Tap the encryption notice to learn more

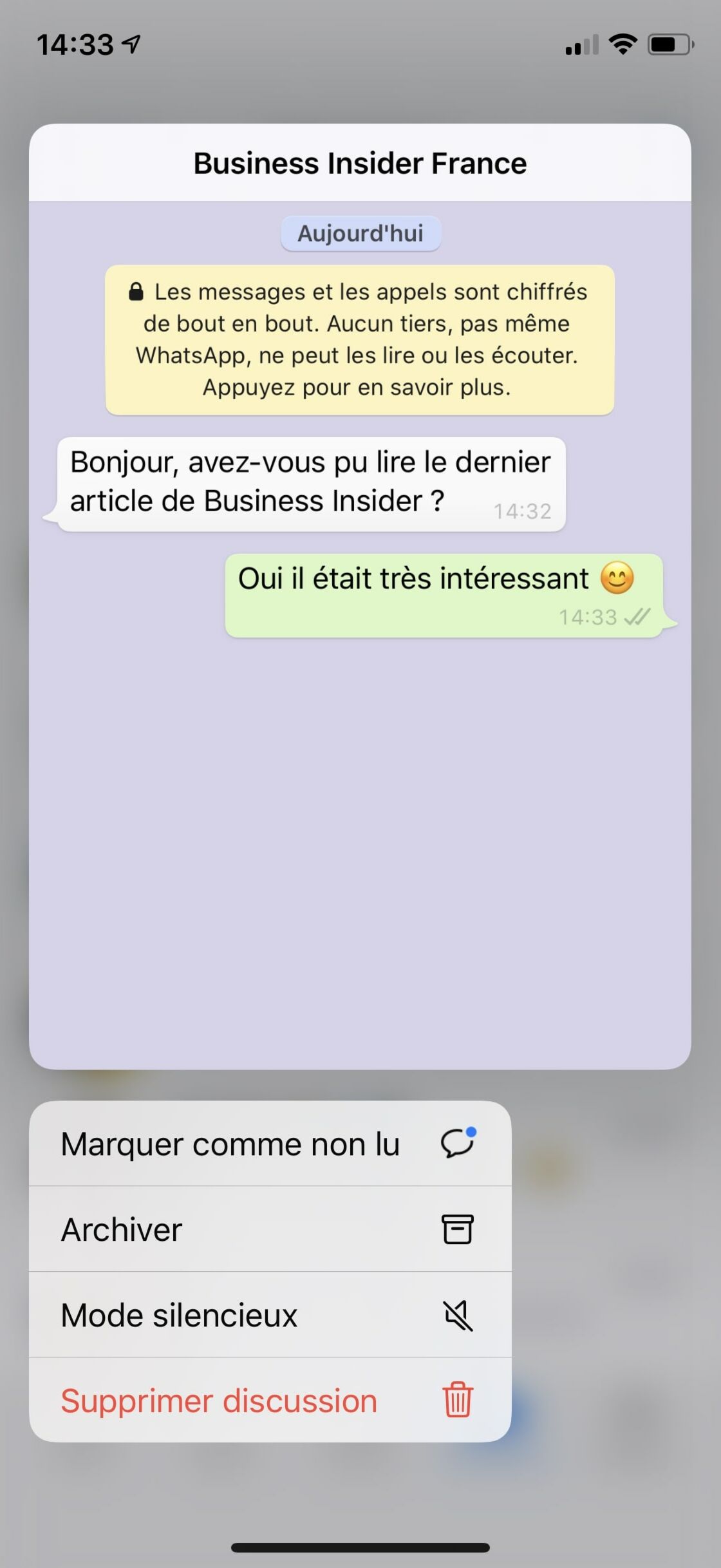[x=360, y=340]
